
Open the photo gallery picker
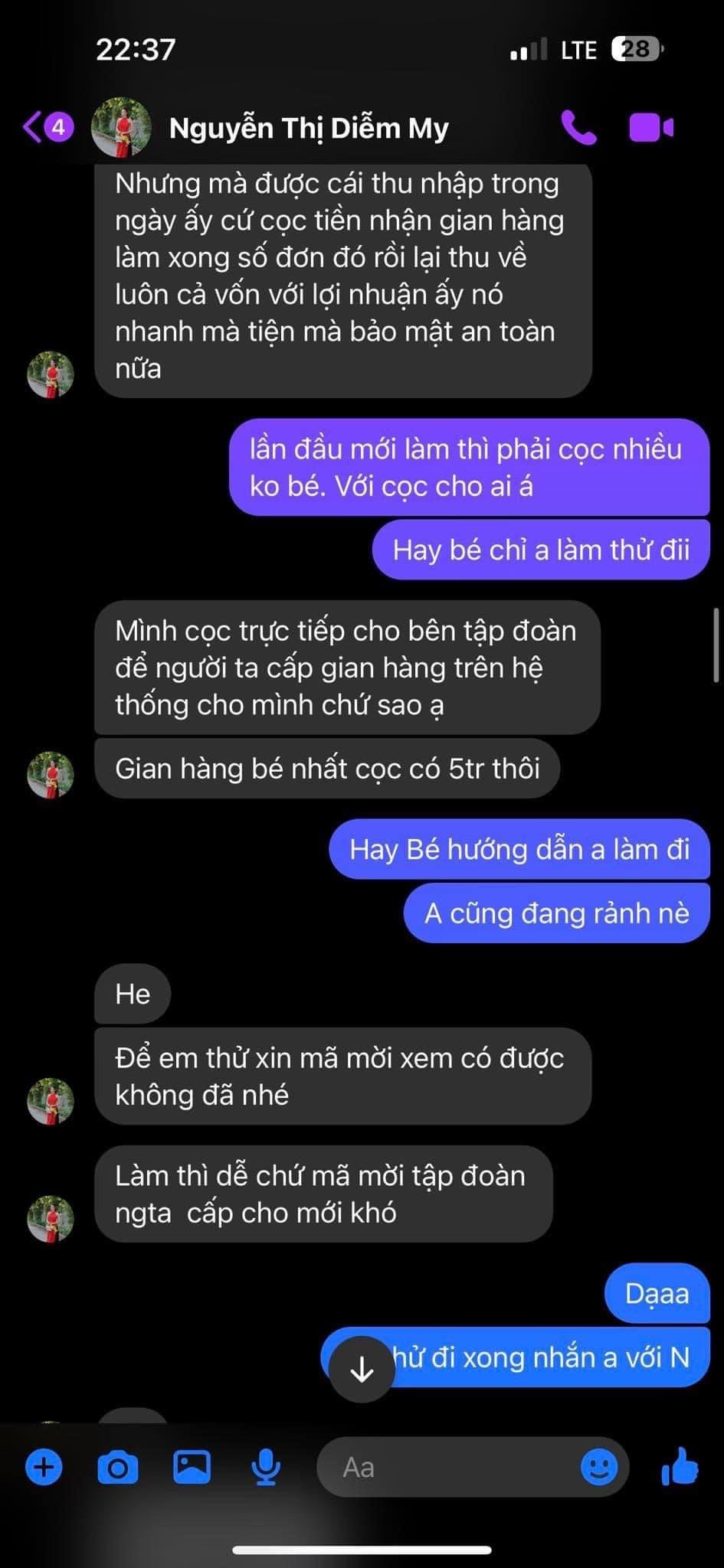click(x=192, y=1468)
